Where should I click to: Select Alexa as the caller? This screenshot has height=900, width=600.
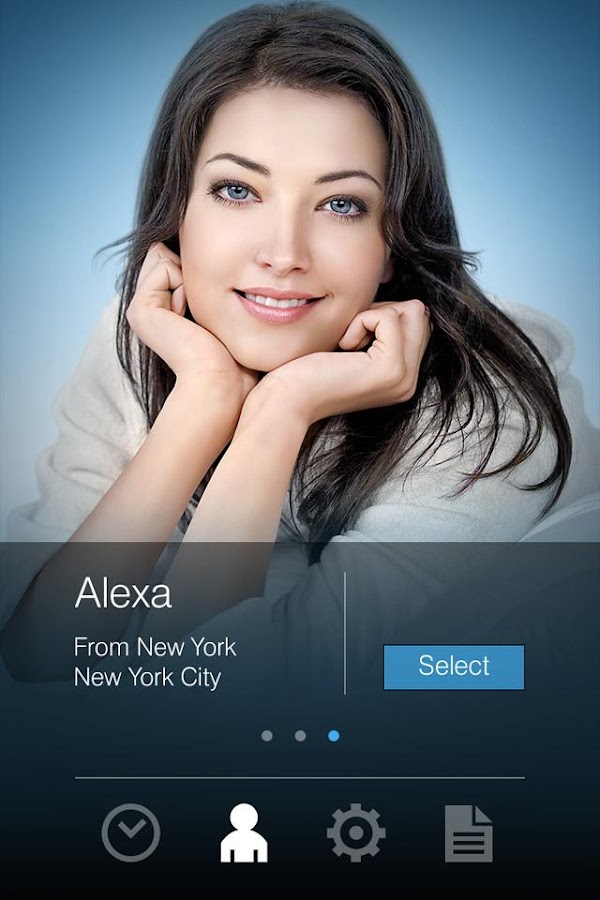[x=453, y=667]
